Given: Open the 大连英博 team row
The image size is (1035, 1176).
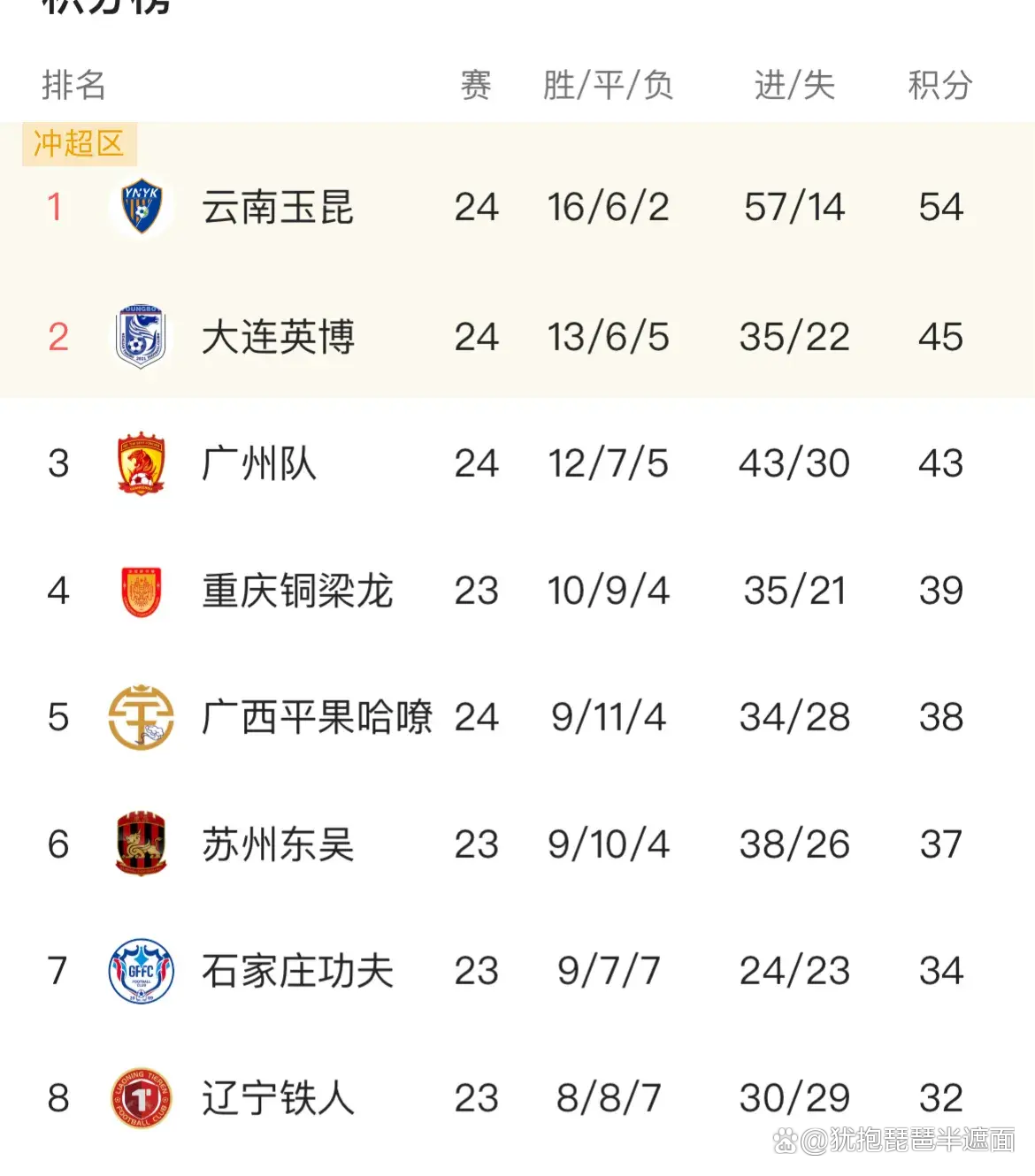Looking at the screenshot, I should (278, 337).
